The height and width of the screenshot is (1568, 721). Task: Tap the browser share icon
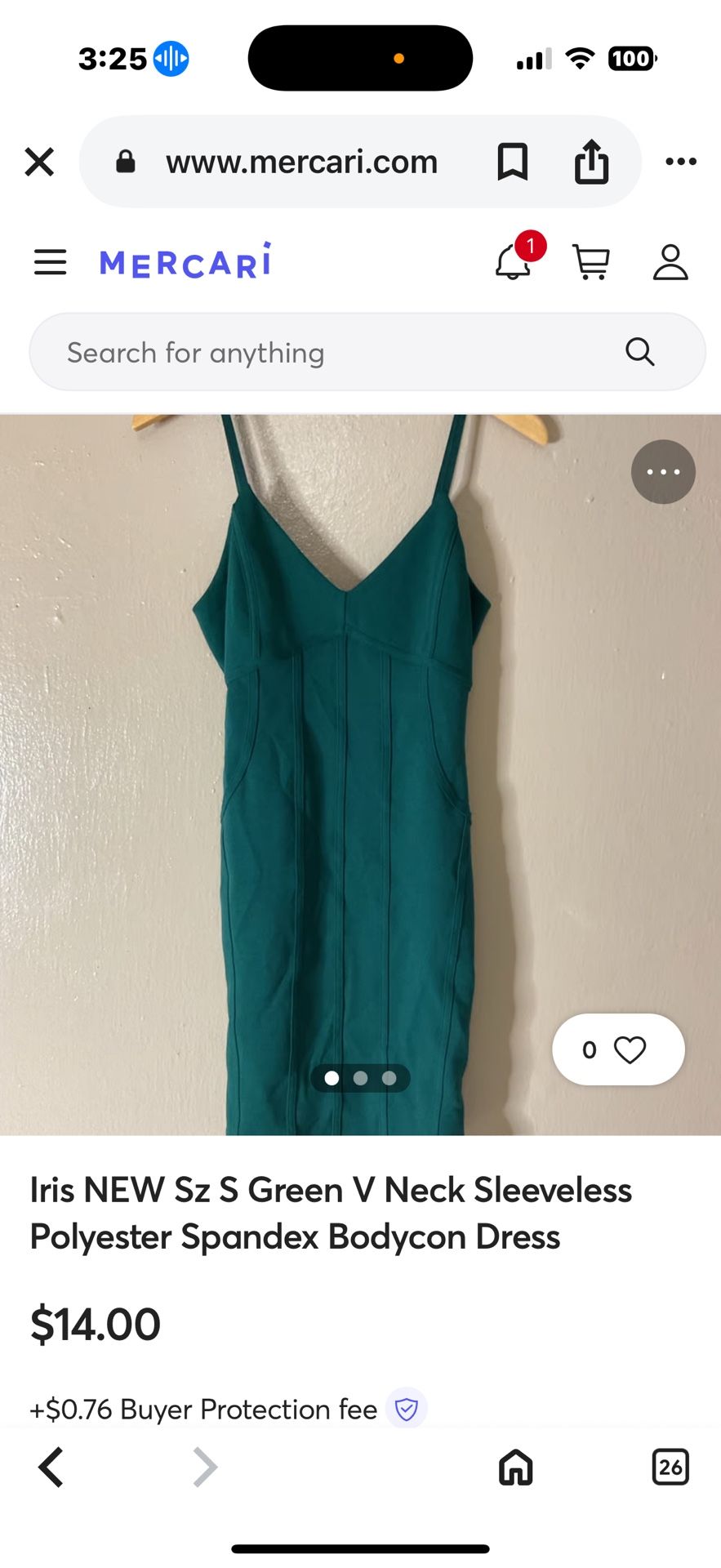pos(592,161)
